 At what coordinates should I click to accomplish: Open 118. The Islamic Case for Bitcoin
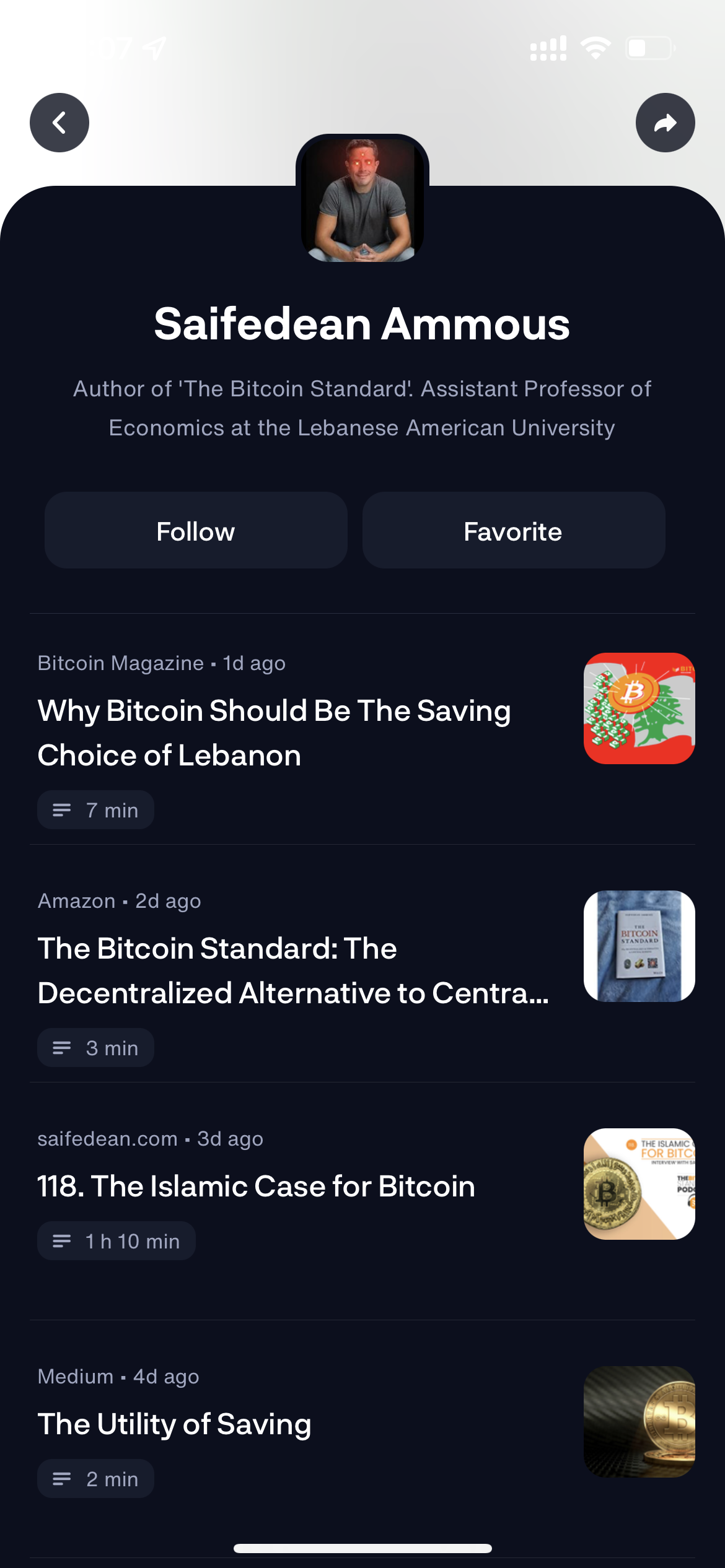256,1185
